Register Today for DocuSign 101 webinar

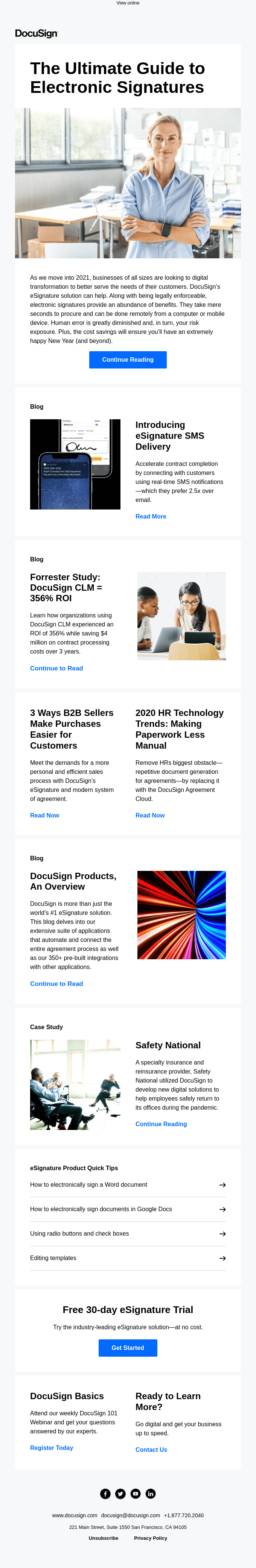click(52, 1447)
